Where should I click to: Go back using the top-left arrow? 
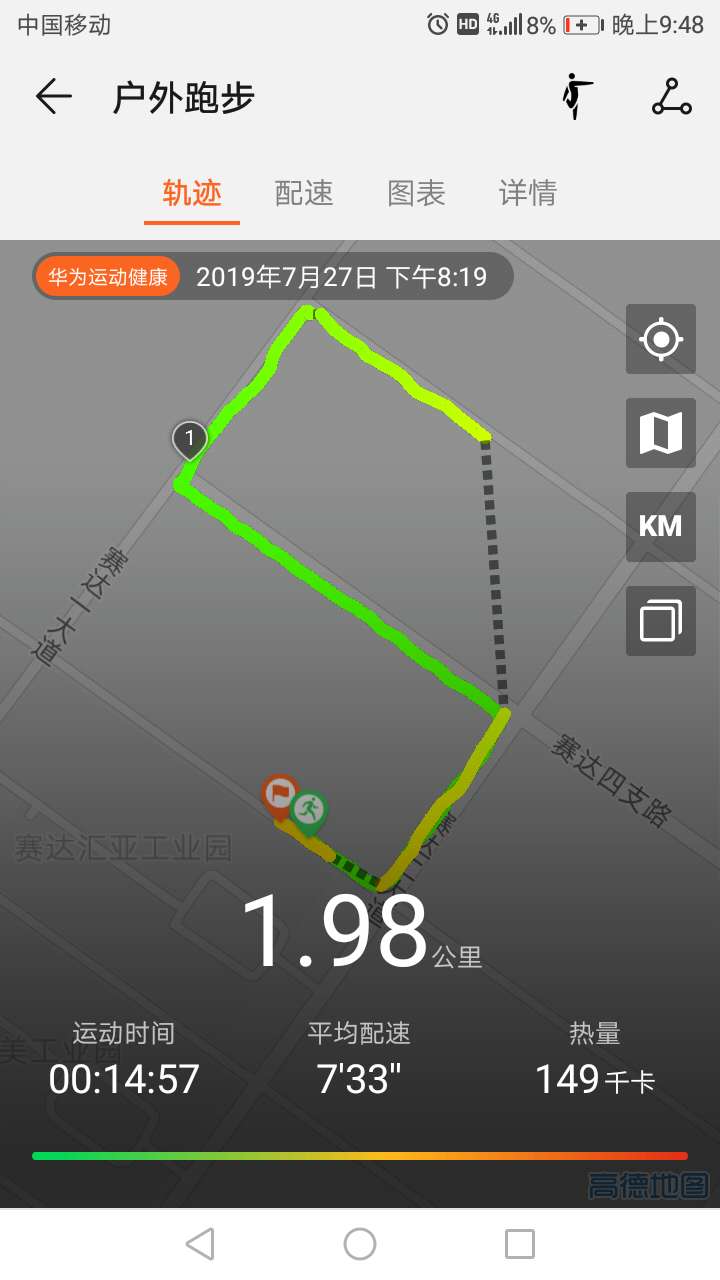54,97
